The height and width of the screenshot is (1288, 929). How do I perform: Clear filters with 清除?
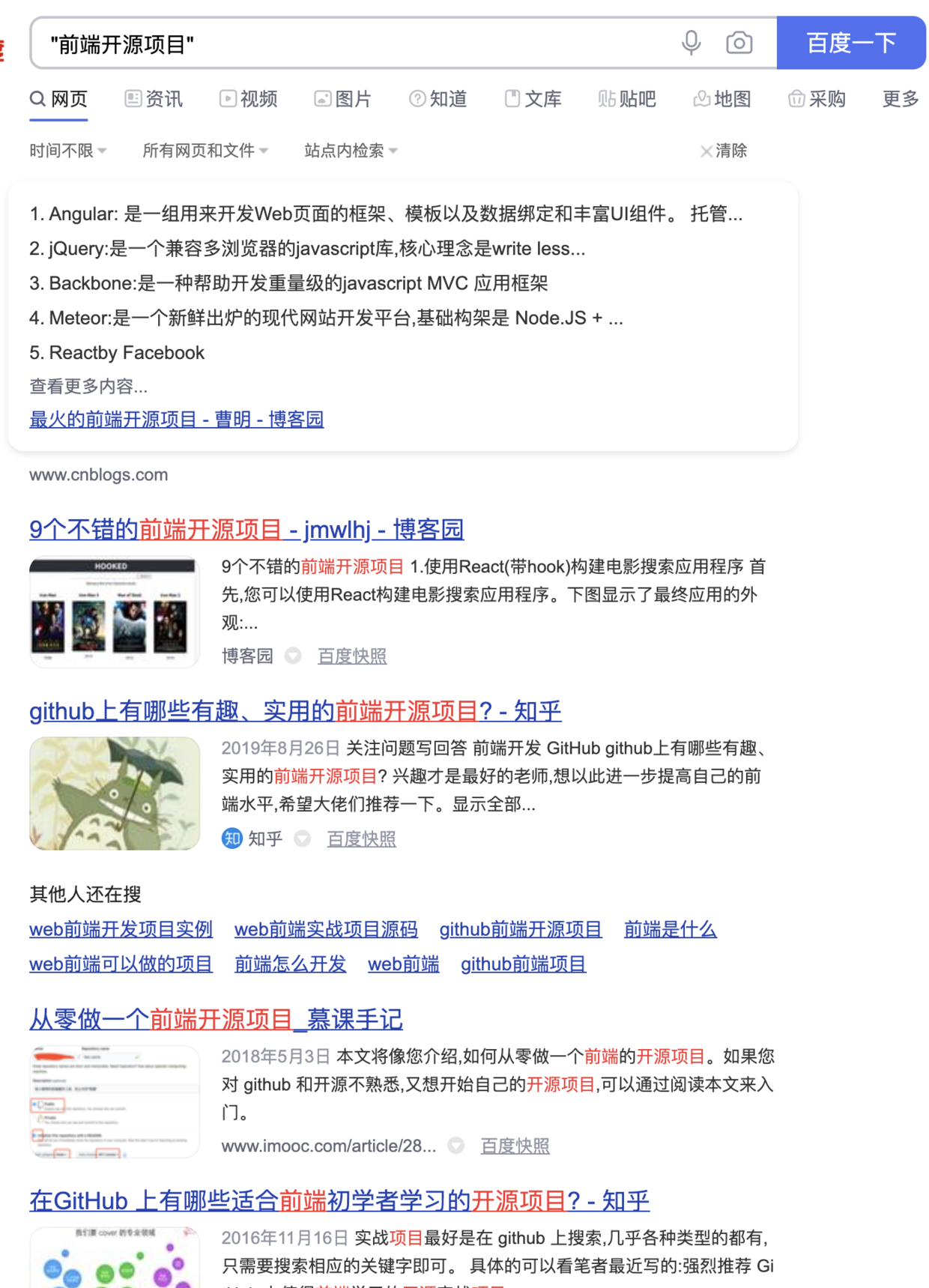[724, 151]
